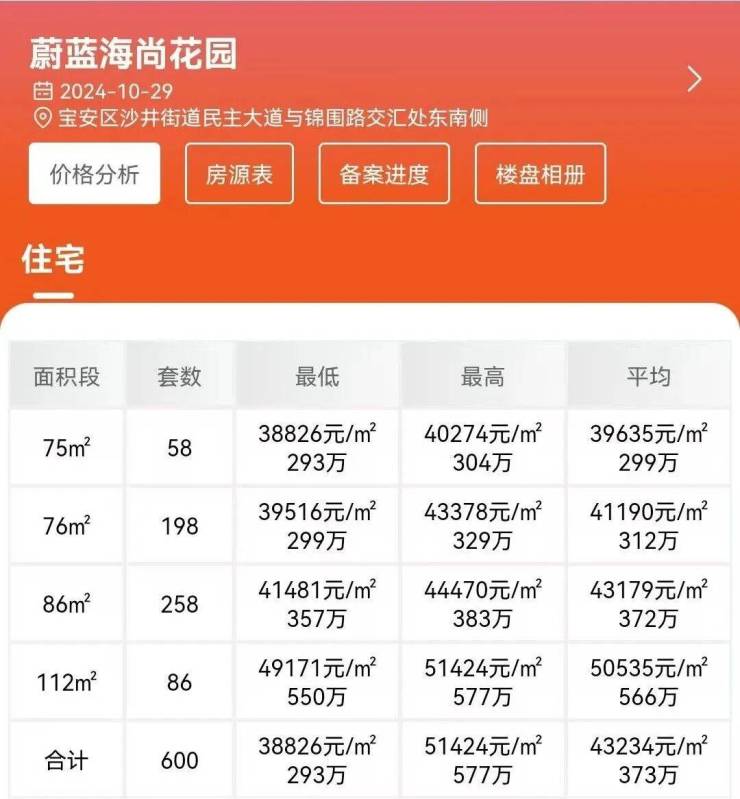This screenshot has width=740, height=799.
Task: View the 备案进度 filing progress
Action: click(384, 174)
